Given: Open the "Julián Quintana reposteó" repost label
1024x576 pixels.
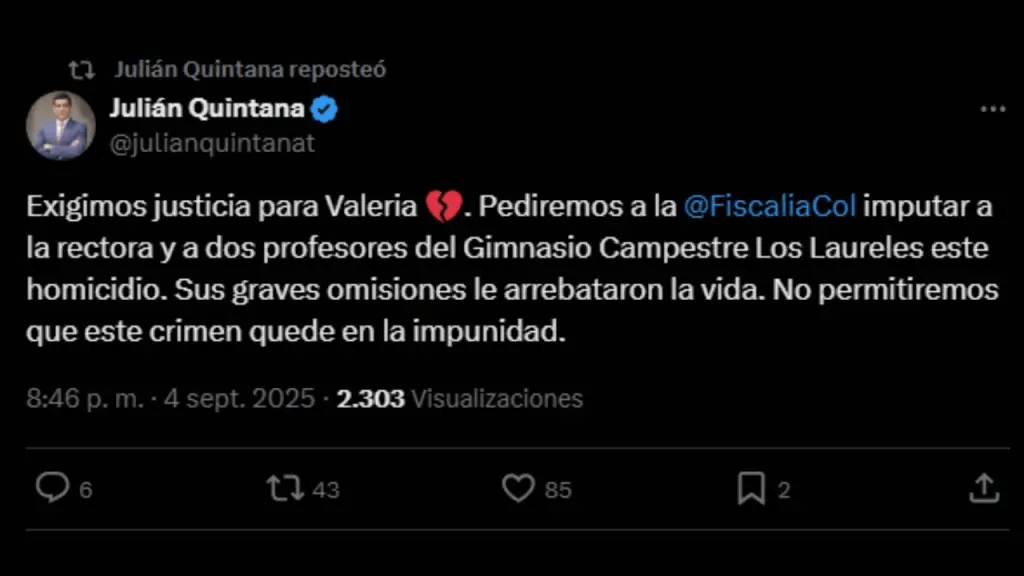Looking at the screenshot, I should pos(249,69).
